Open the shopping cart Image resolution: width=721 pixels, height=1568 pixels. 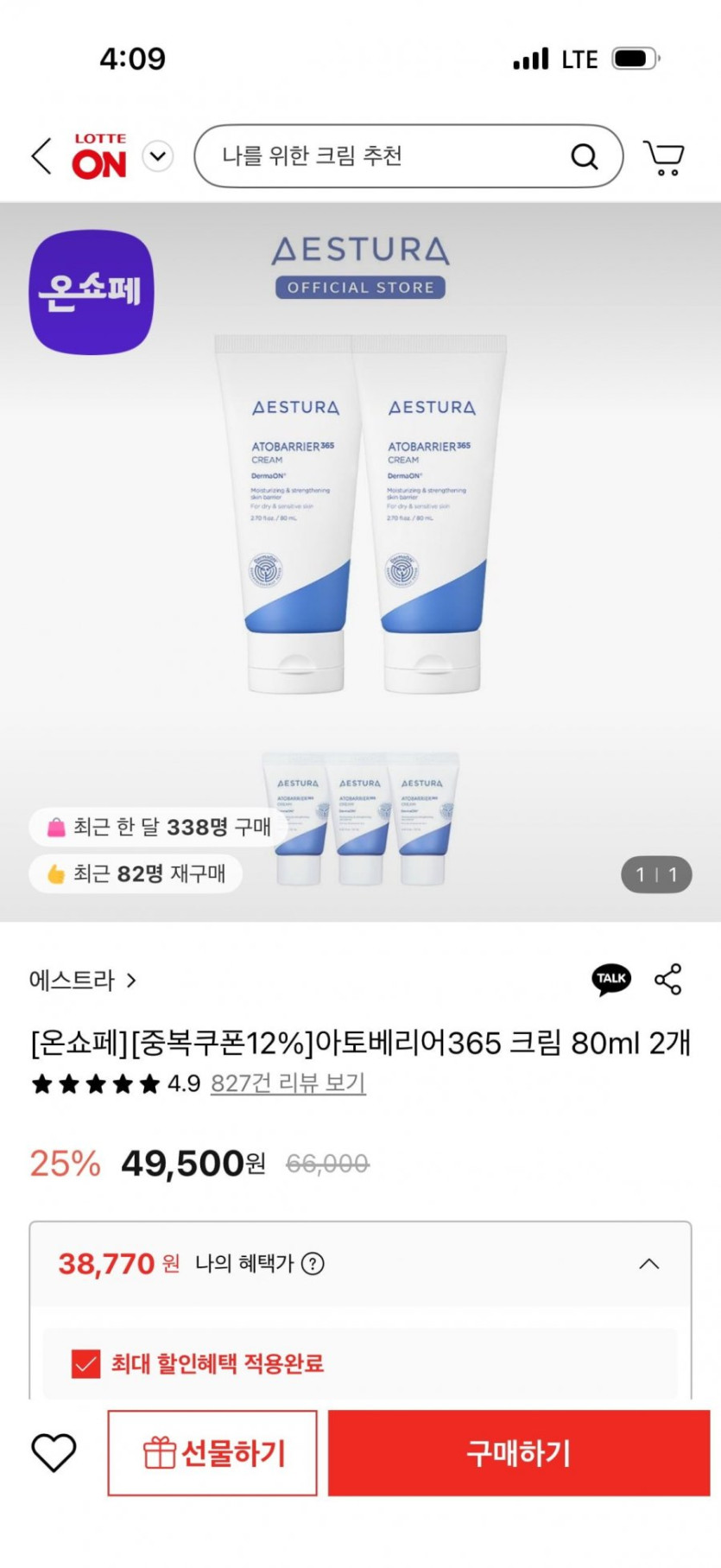[664, 157]
